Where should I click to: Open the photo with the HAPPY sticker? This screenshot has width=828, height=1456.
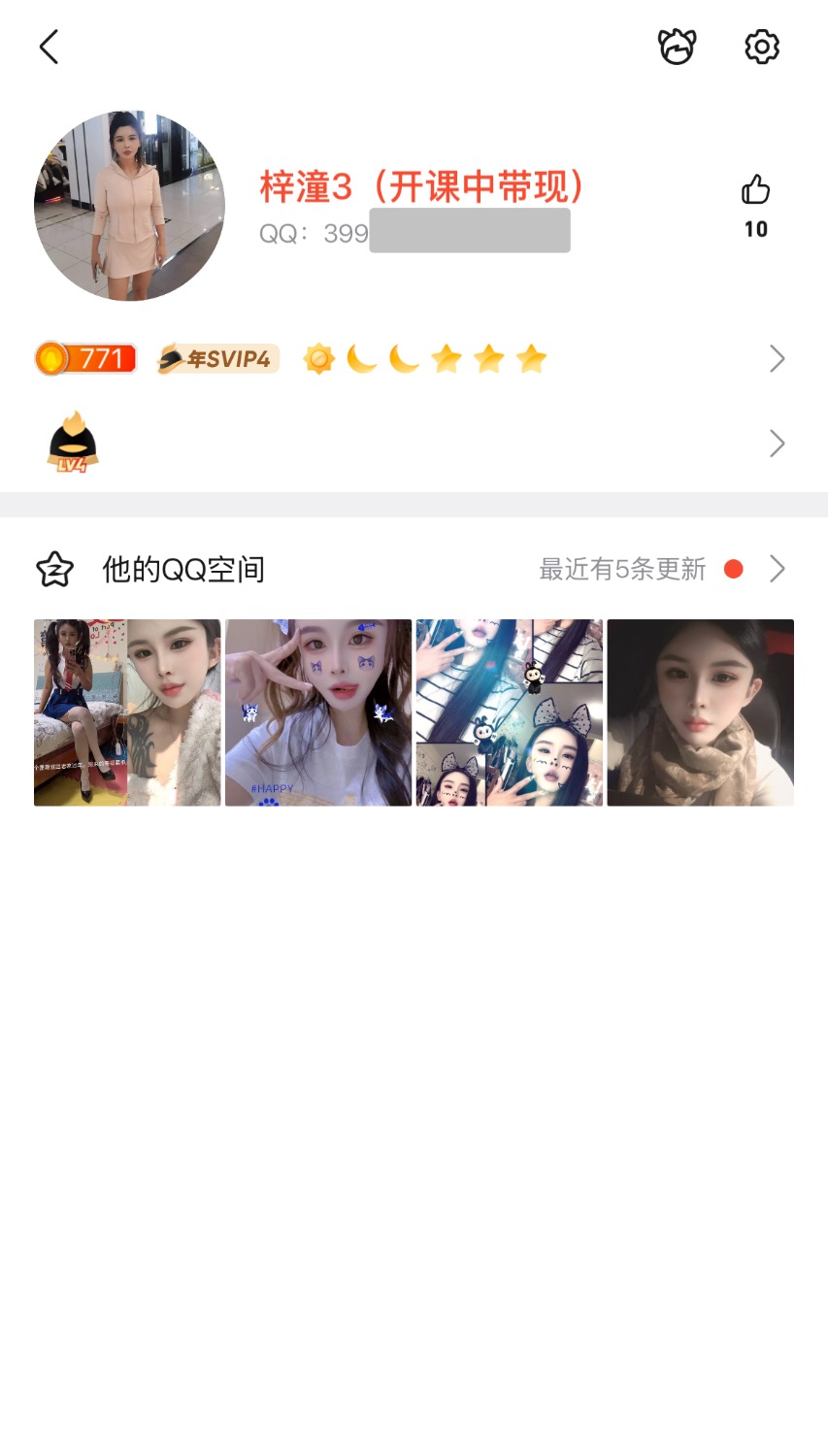(318, 712)
